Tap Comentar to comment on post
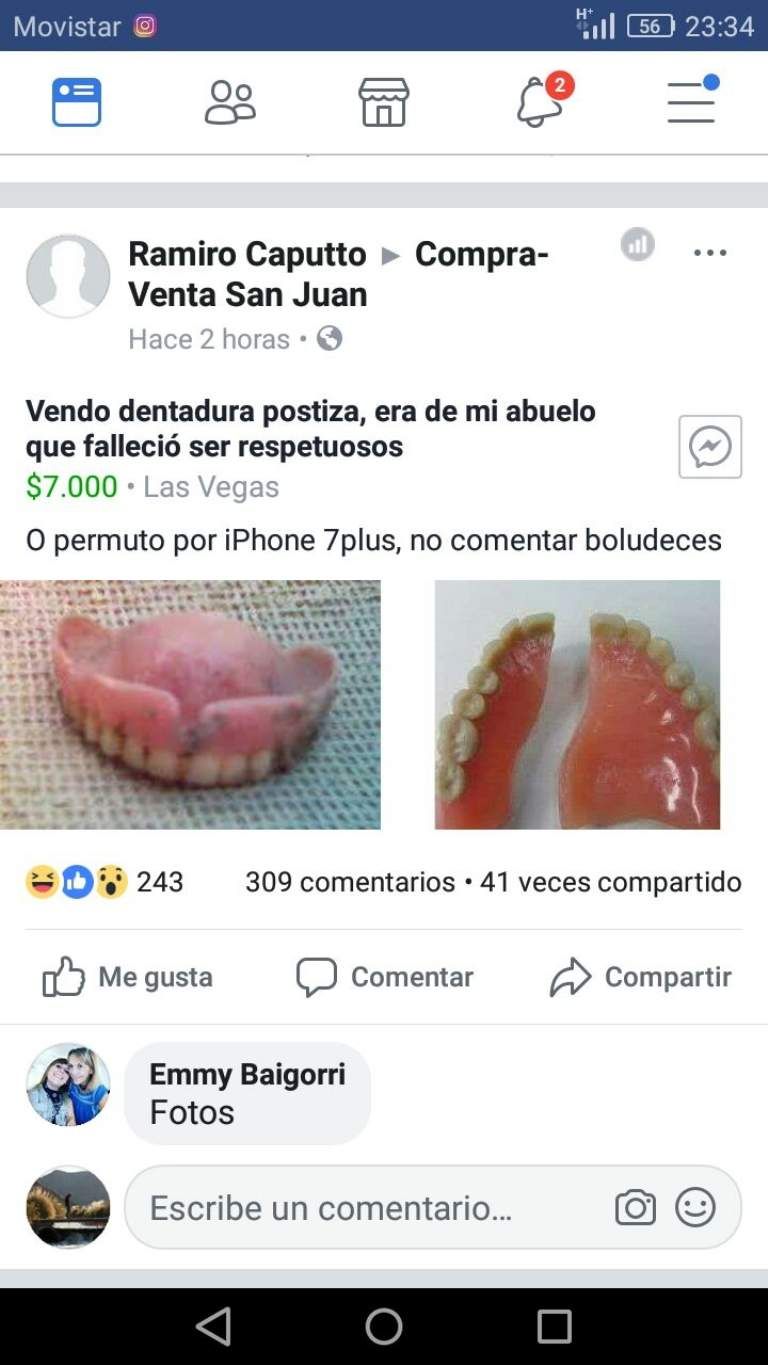The width and height of the screenshot is (768, 1365). 385,976
